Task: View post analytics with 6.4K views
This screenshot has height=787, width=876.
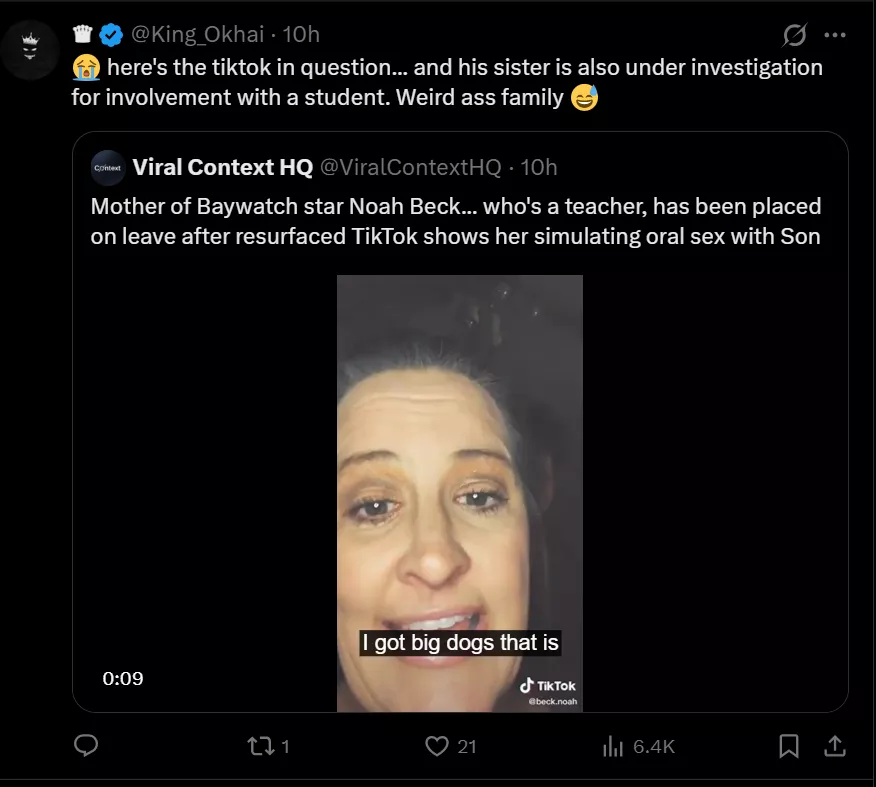Action: [x=612, y=746]
